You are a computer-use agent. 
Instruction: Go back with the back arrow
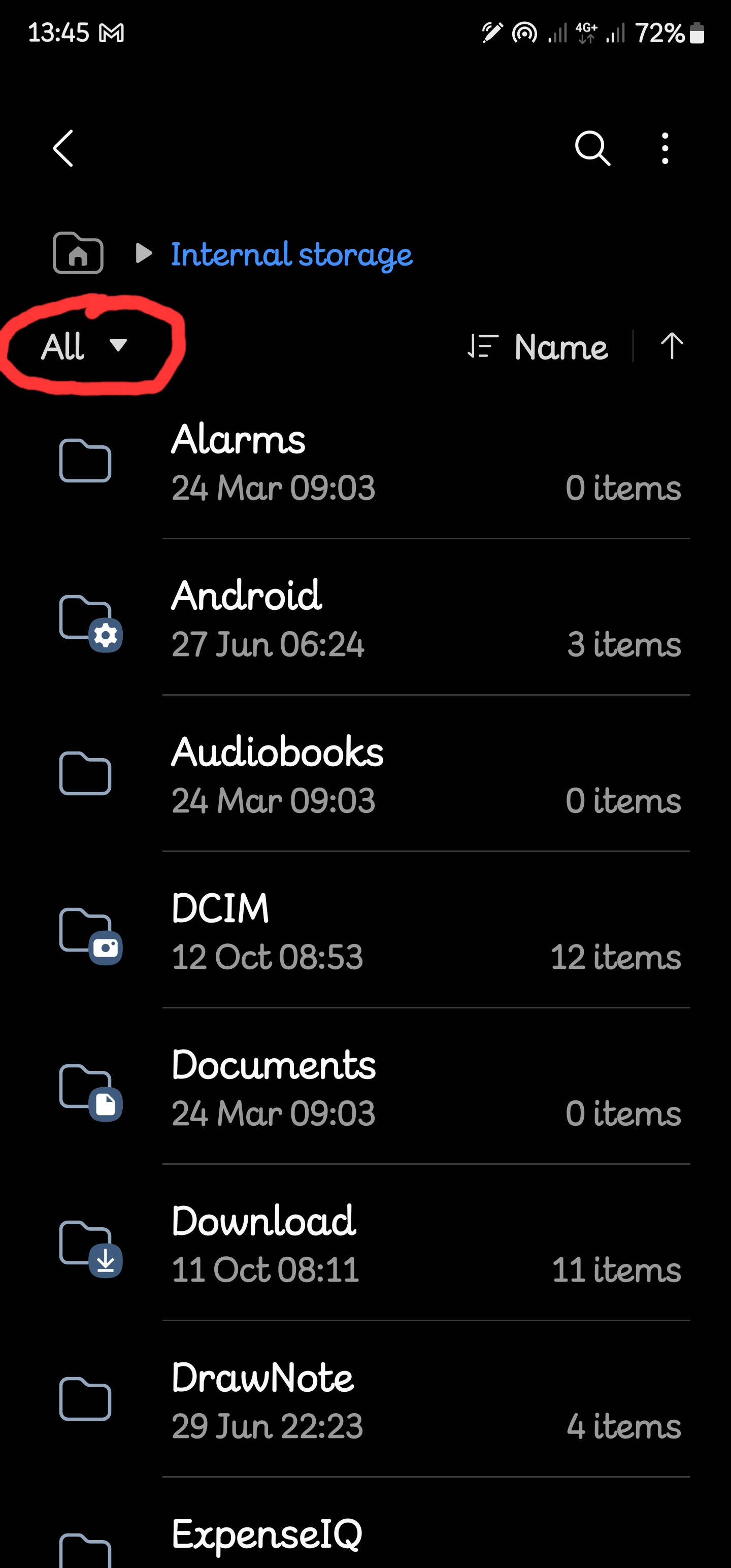(63, 148)
